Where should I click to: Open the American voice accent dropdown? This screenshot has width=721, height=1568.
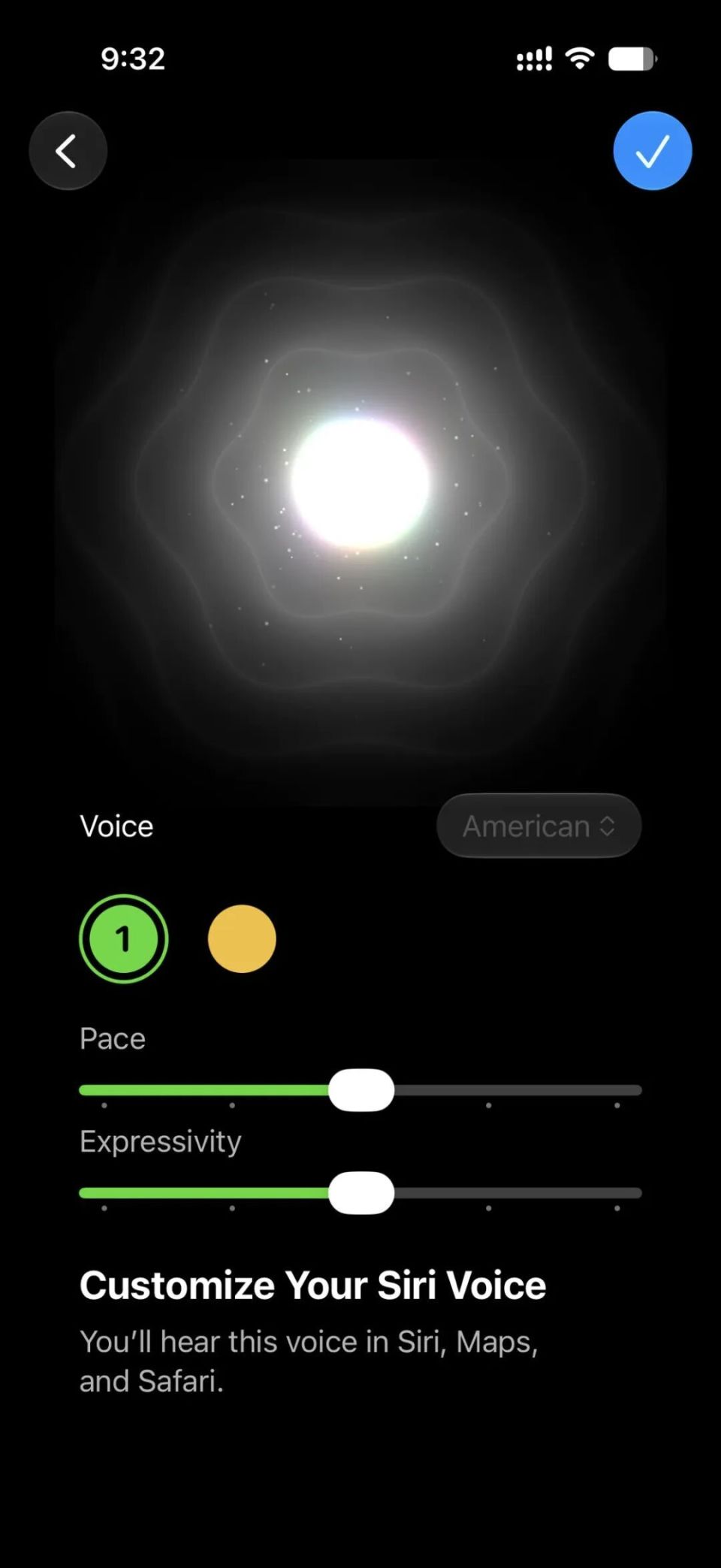click(538, 826)
